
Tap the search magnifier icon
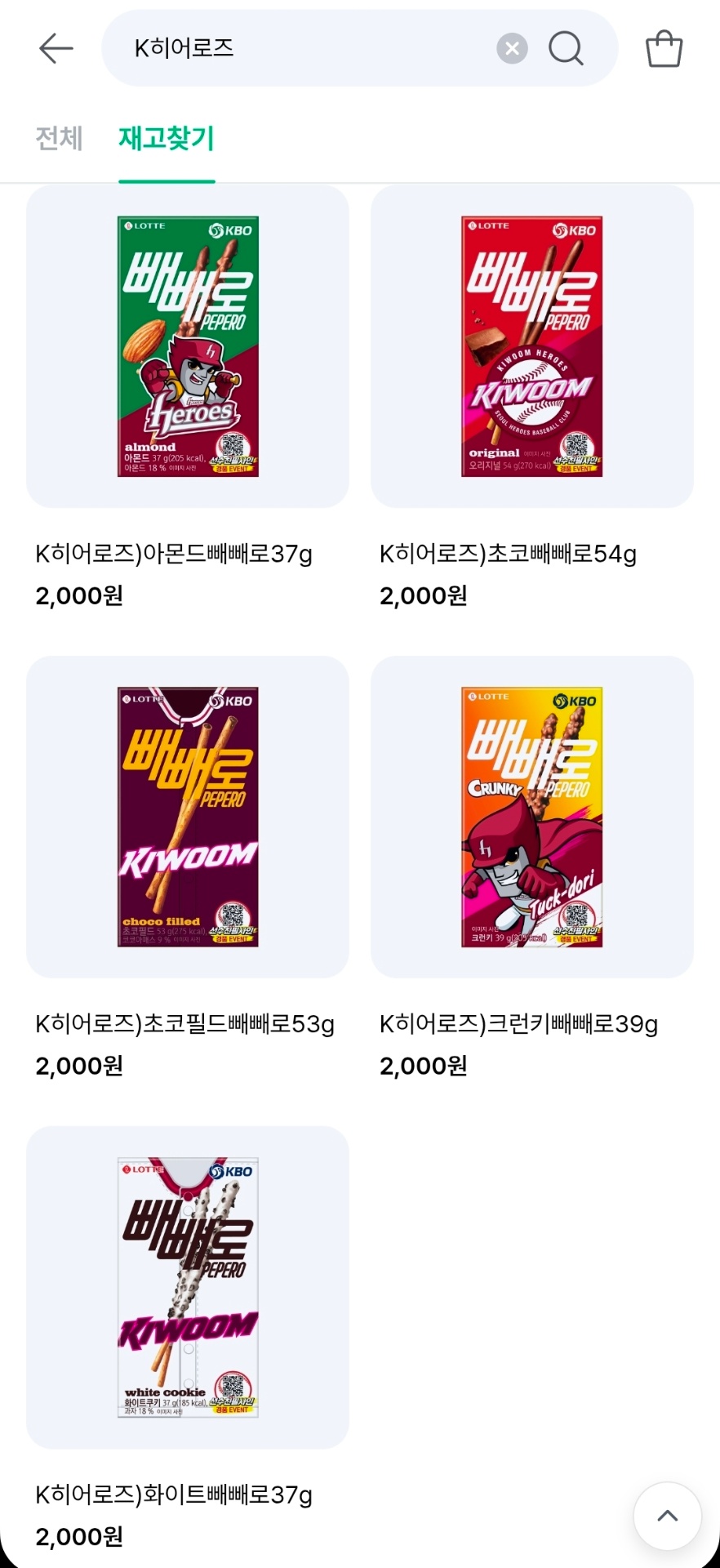tap(566, 47)
